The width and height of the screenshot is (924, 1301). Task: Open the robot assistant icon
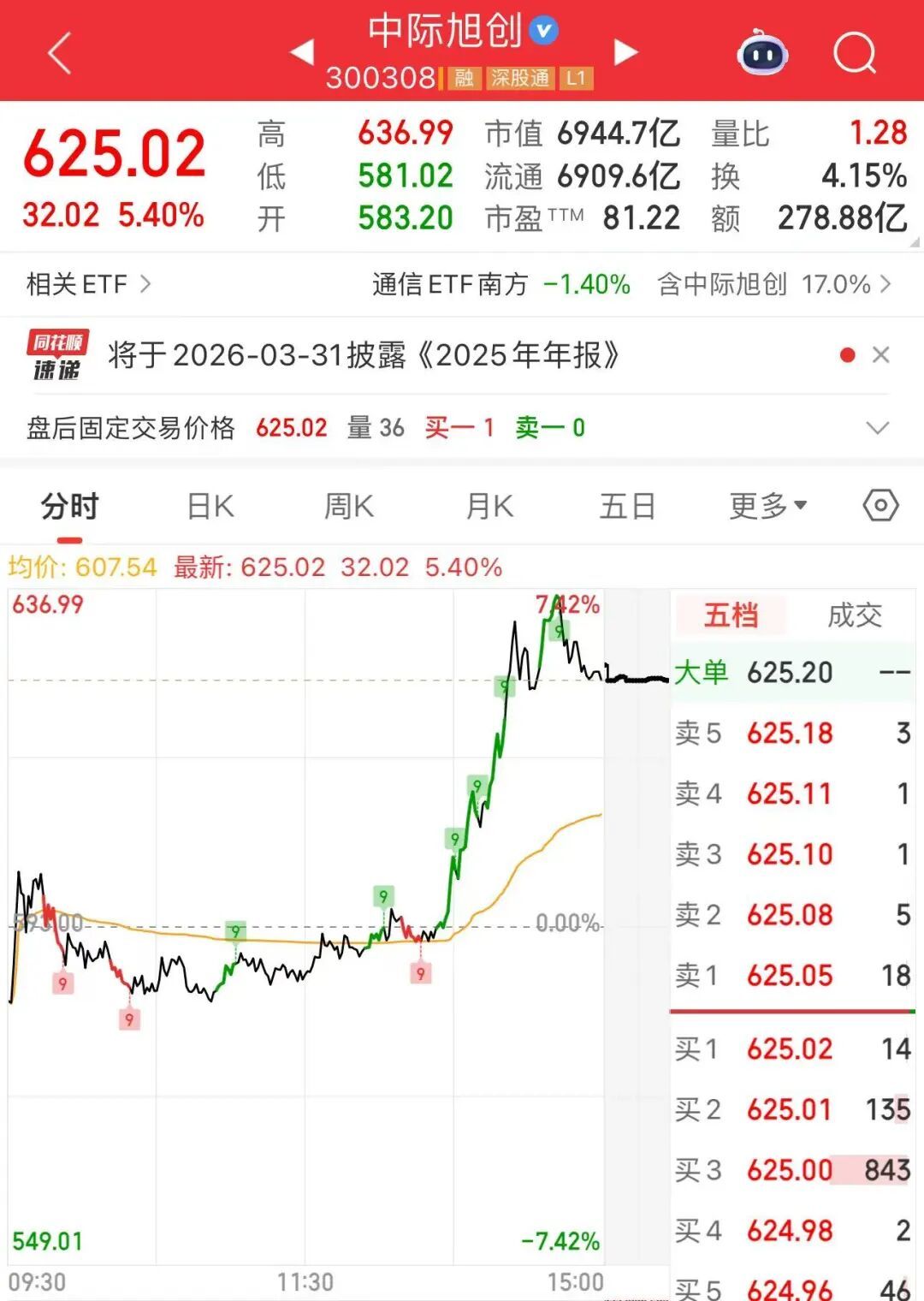tap(761, 54)
